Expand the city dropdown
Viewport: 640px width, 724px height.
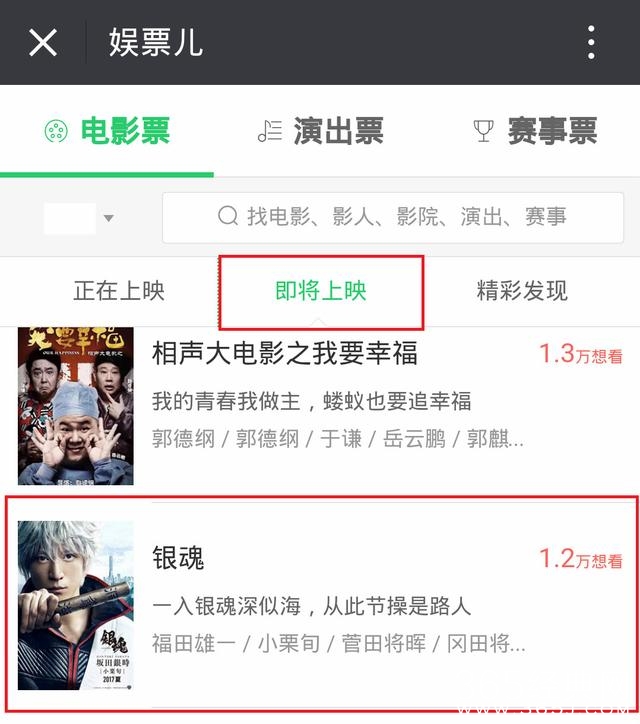(x=80, y=218)
